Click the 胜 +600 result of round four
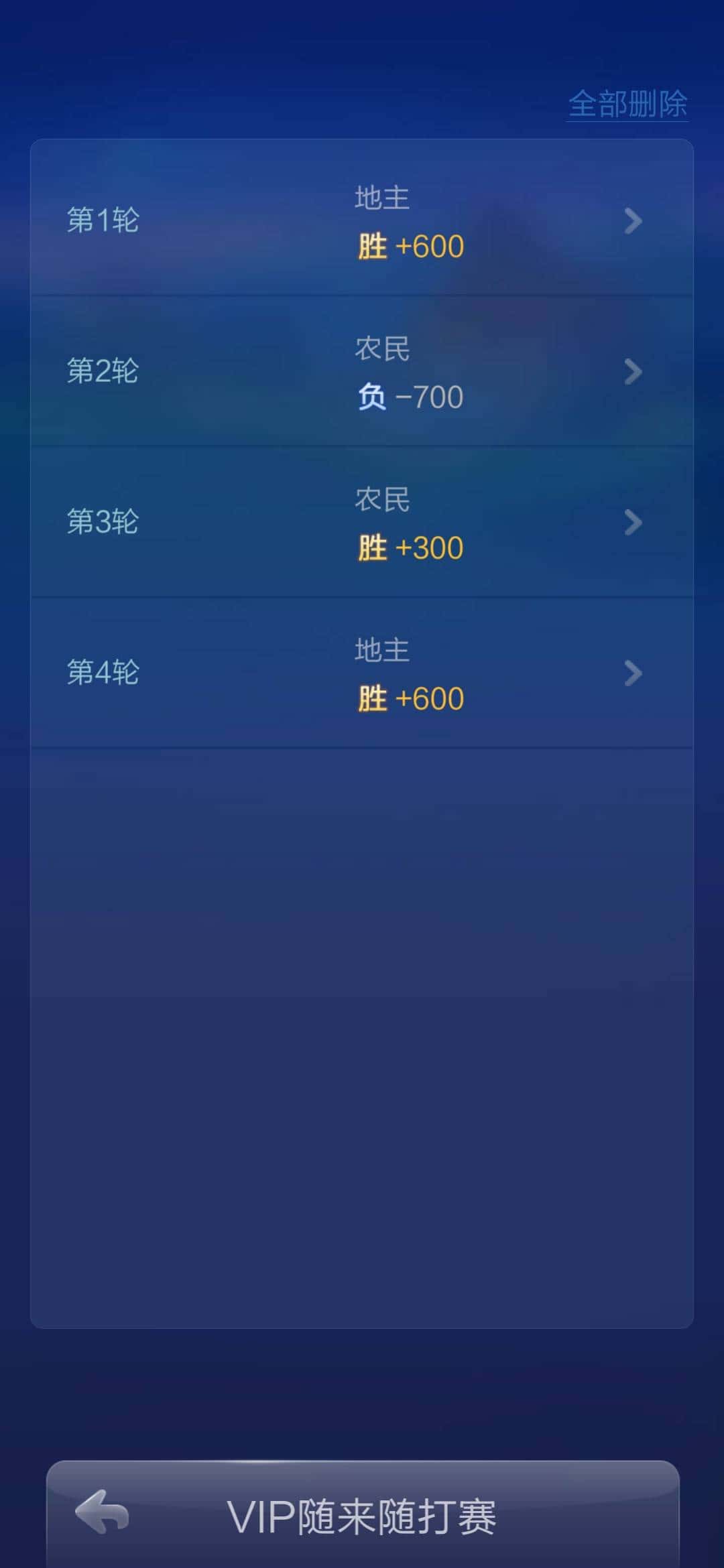This screenshot has height=1568, width=724. pyautogui.click(x=409, y=698)
